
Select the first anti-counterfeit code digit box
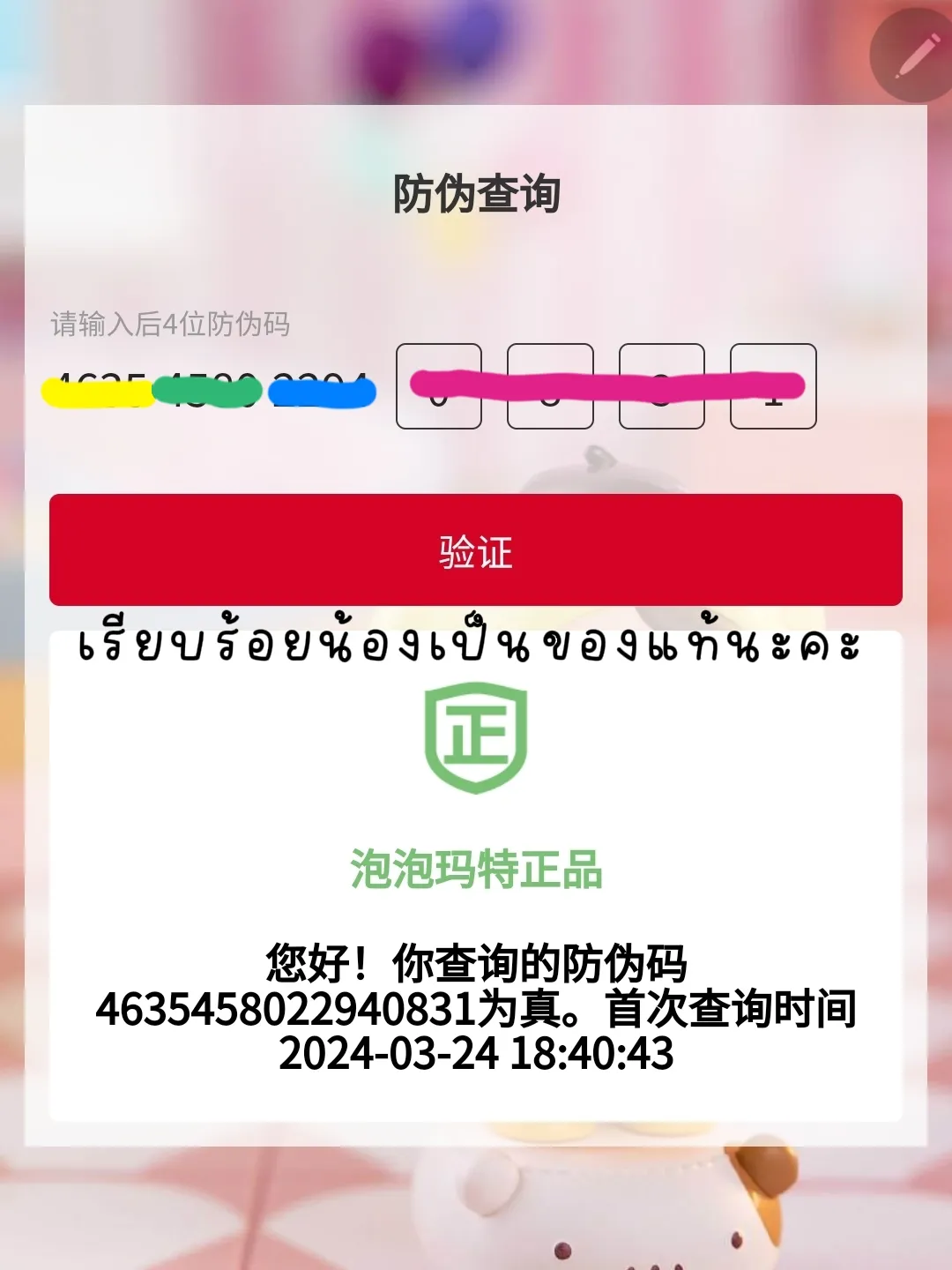[439, 386]
